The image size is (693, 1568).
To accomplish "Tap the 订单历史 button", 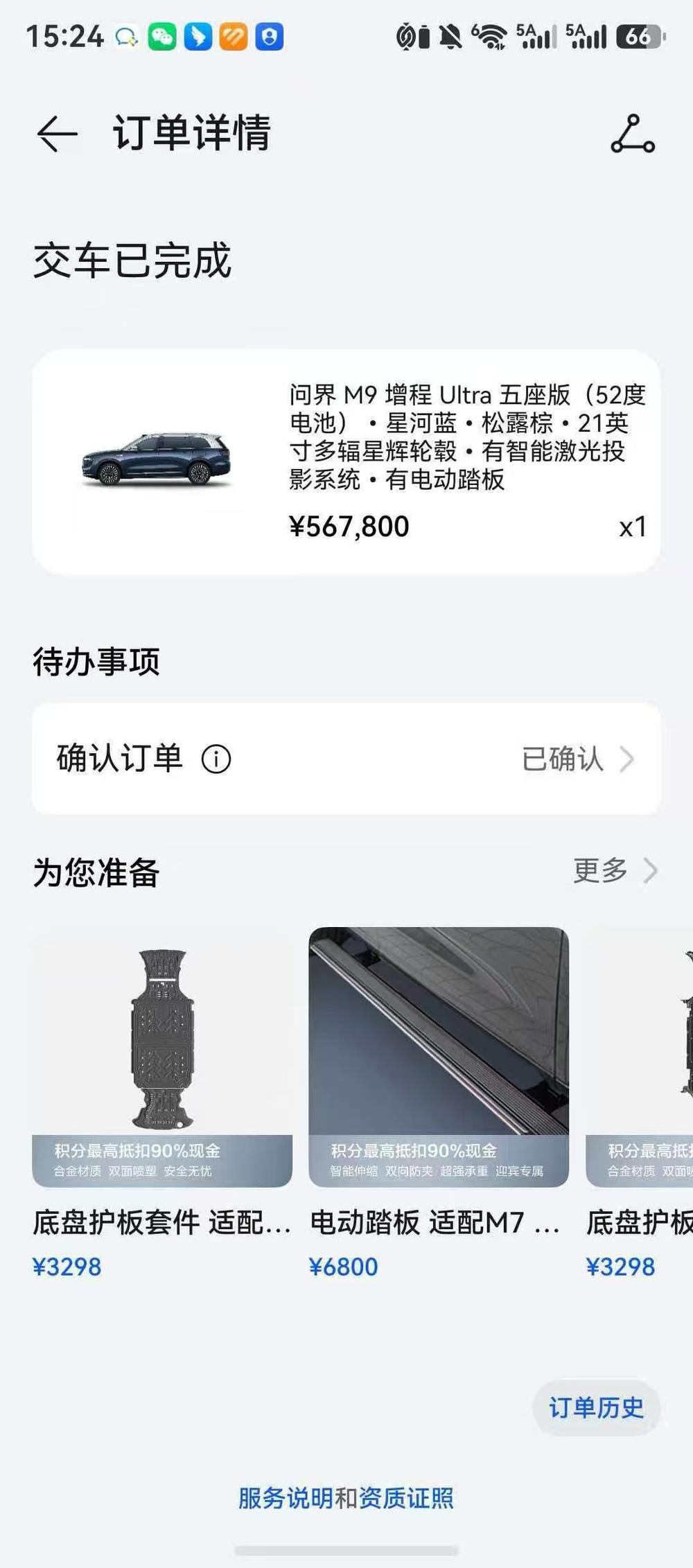I will (597, 1407).
